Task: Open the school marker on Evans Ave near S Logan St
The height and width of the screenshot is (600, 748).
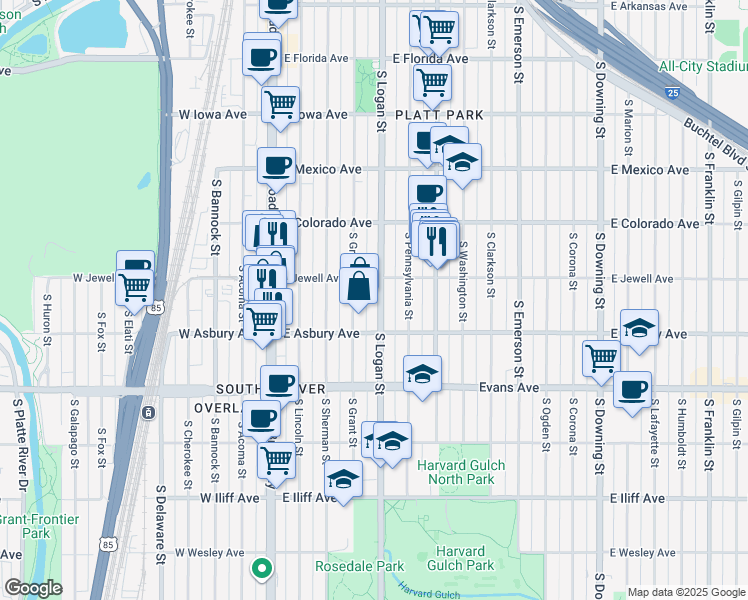Action: tap(423, 374)
